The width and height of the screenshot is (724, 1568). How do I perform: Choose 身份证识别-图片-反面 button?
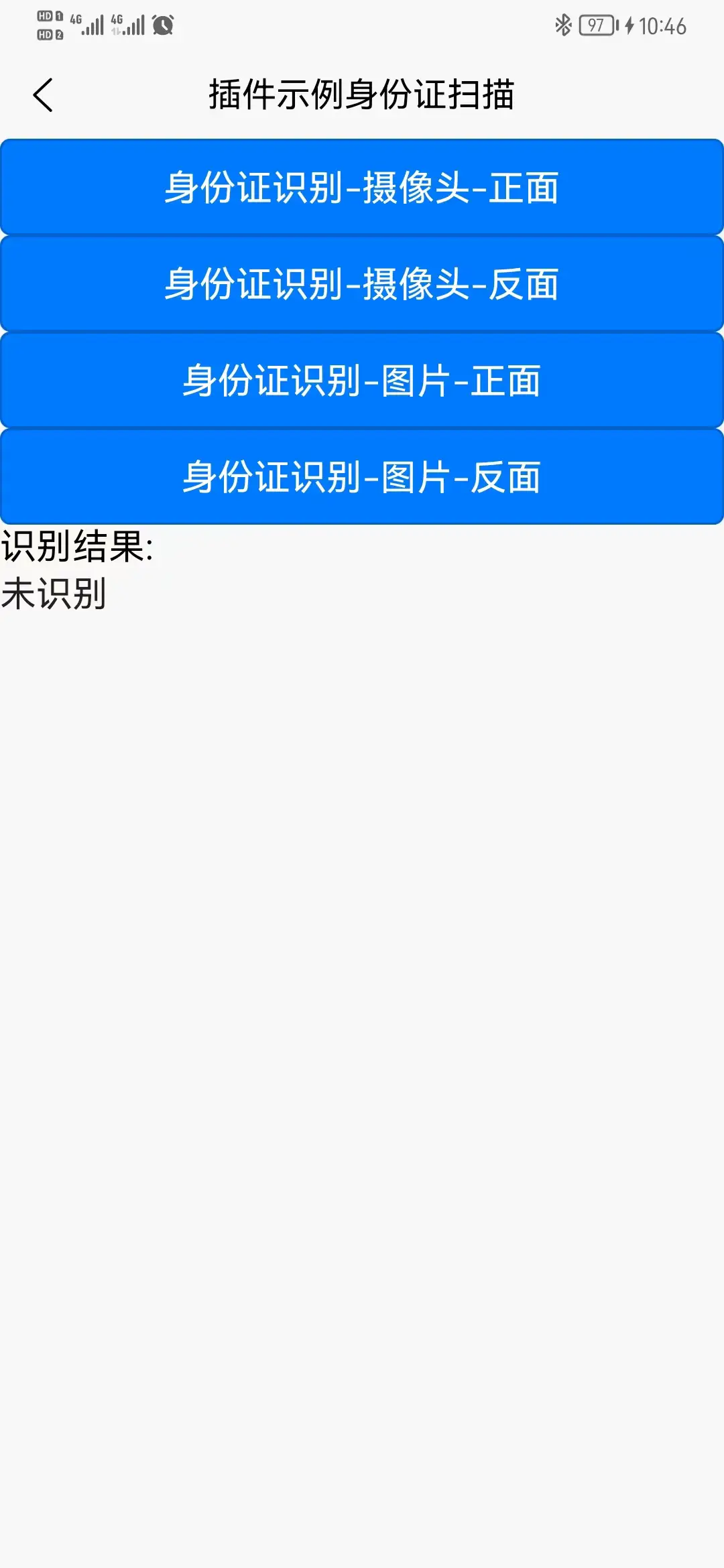point(362,476)
